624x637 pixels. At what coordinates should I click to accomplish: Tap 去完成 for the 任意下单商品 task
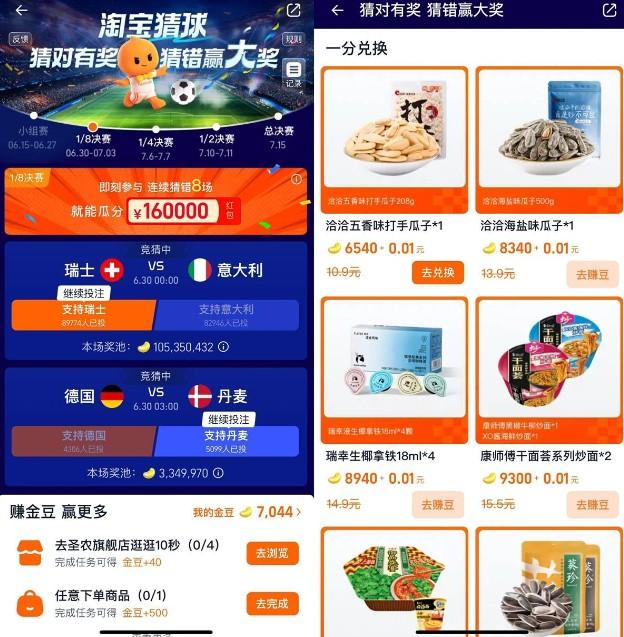coord(271,603)
